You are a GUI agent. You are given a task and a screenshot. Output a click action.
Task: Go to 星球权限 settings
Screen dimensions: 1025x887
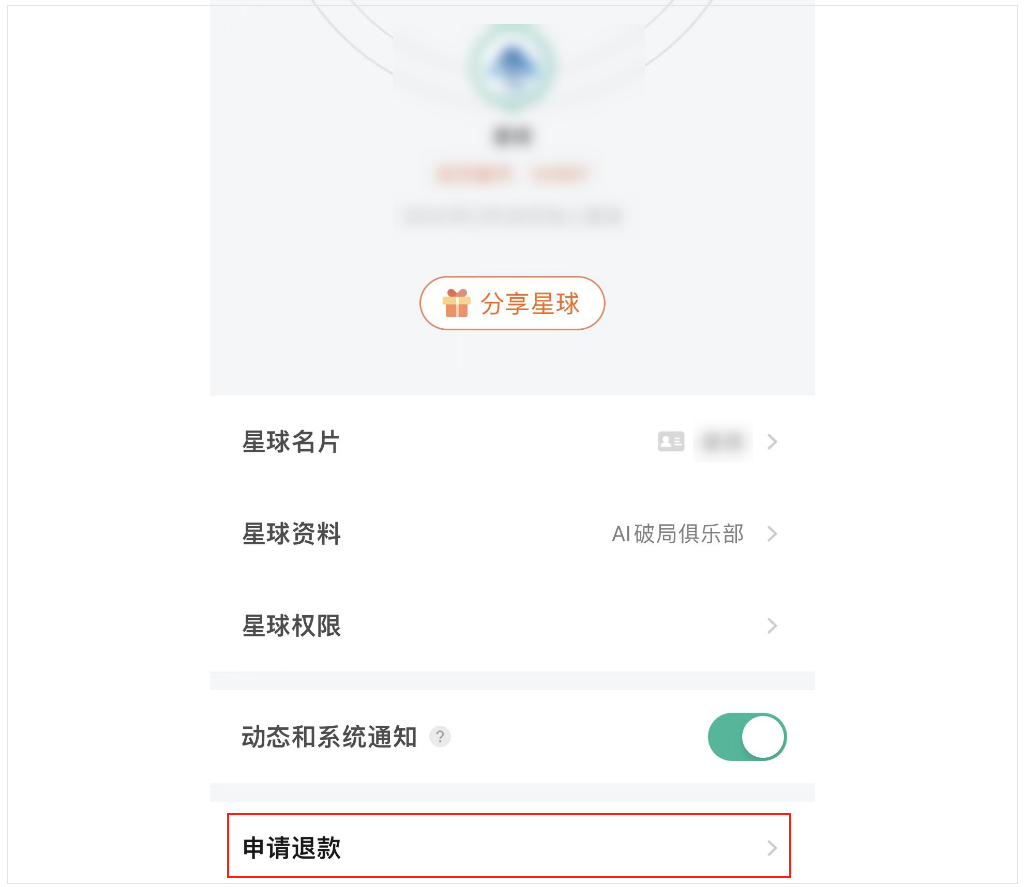pos(511,626)
